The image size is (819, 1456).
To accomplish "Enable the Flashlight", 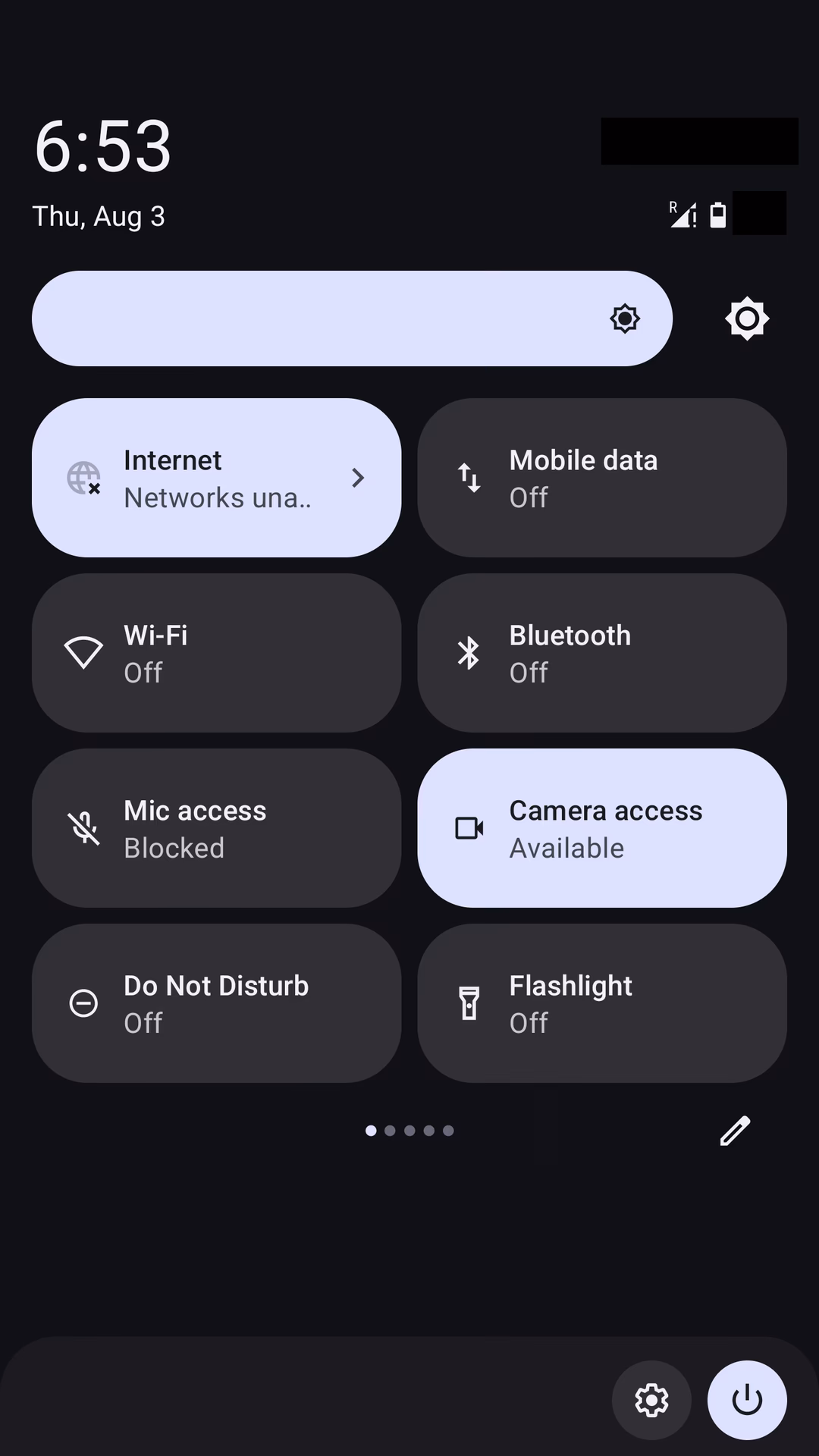I will pos(601,1003).
